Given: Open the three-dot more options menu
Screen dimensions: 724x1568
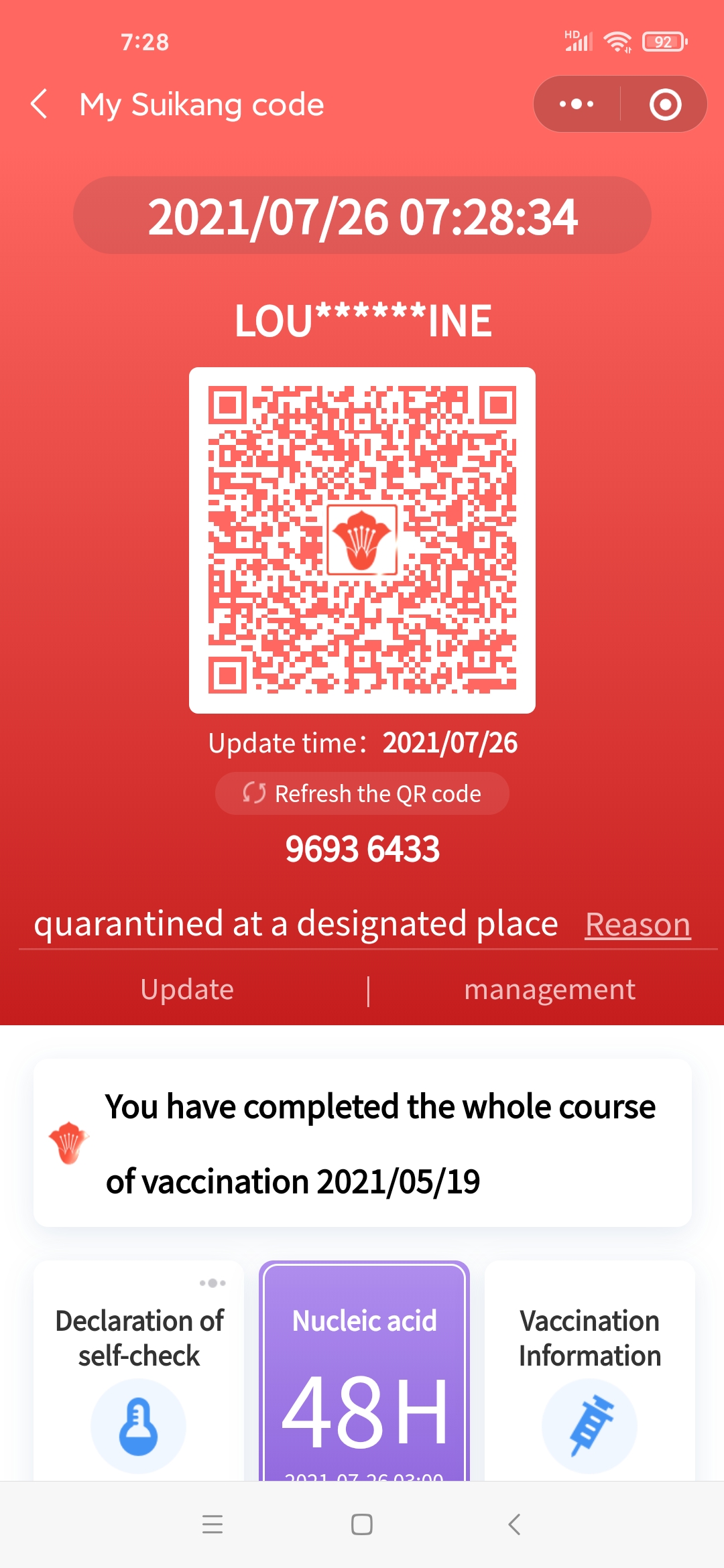Looking at the screenshot, I should pyautogui.click(x=577, y=105).
